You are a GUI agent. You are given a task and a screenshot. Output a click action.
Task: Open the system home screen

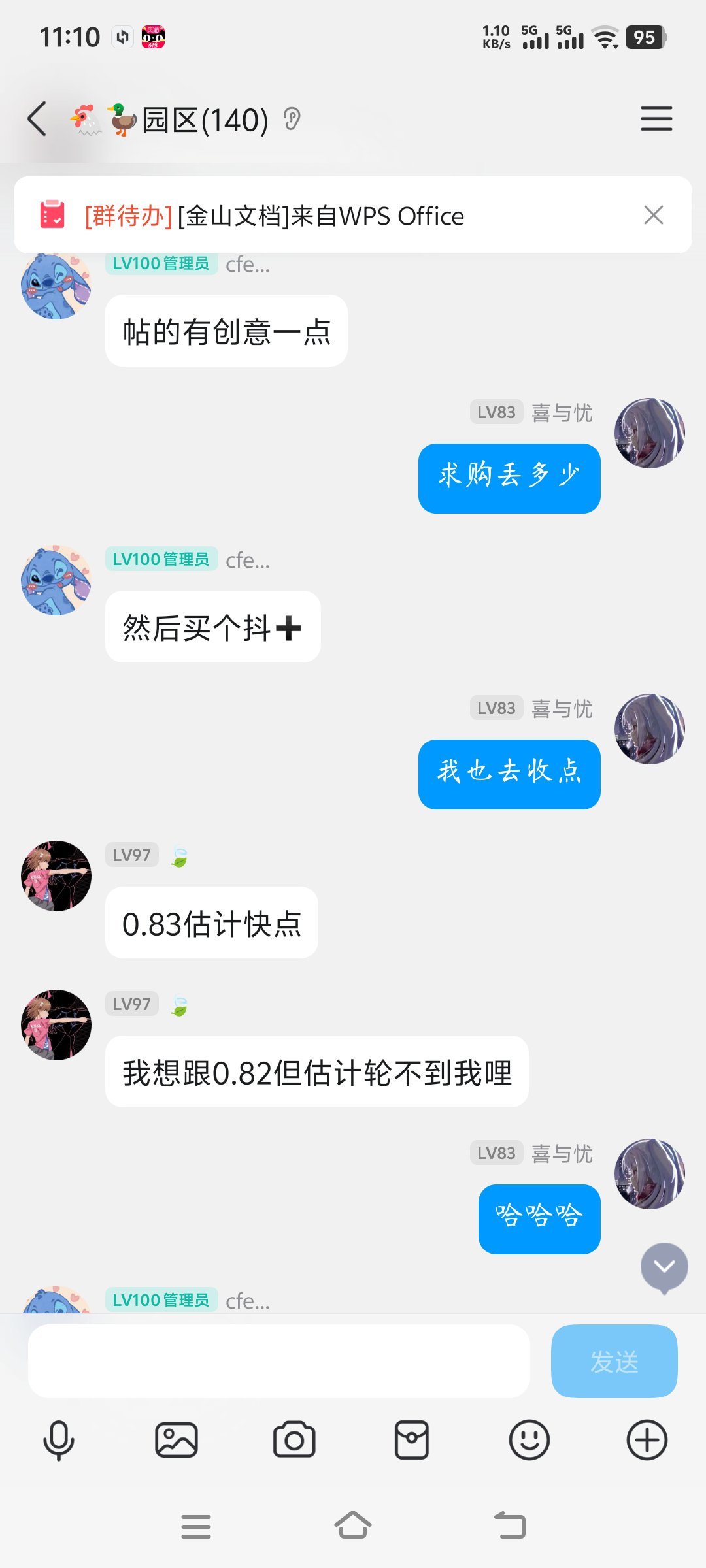[x=353, y=1526]
